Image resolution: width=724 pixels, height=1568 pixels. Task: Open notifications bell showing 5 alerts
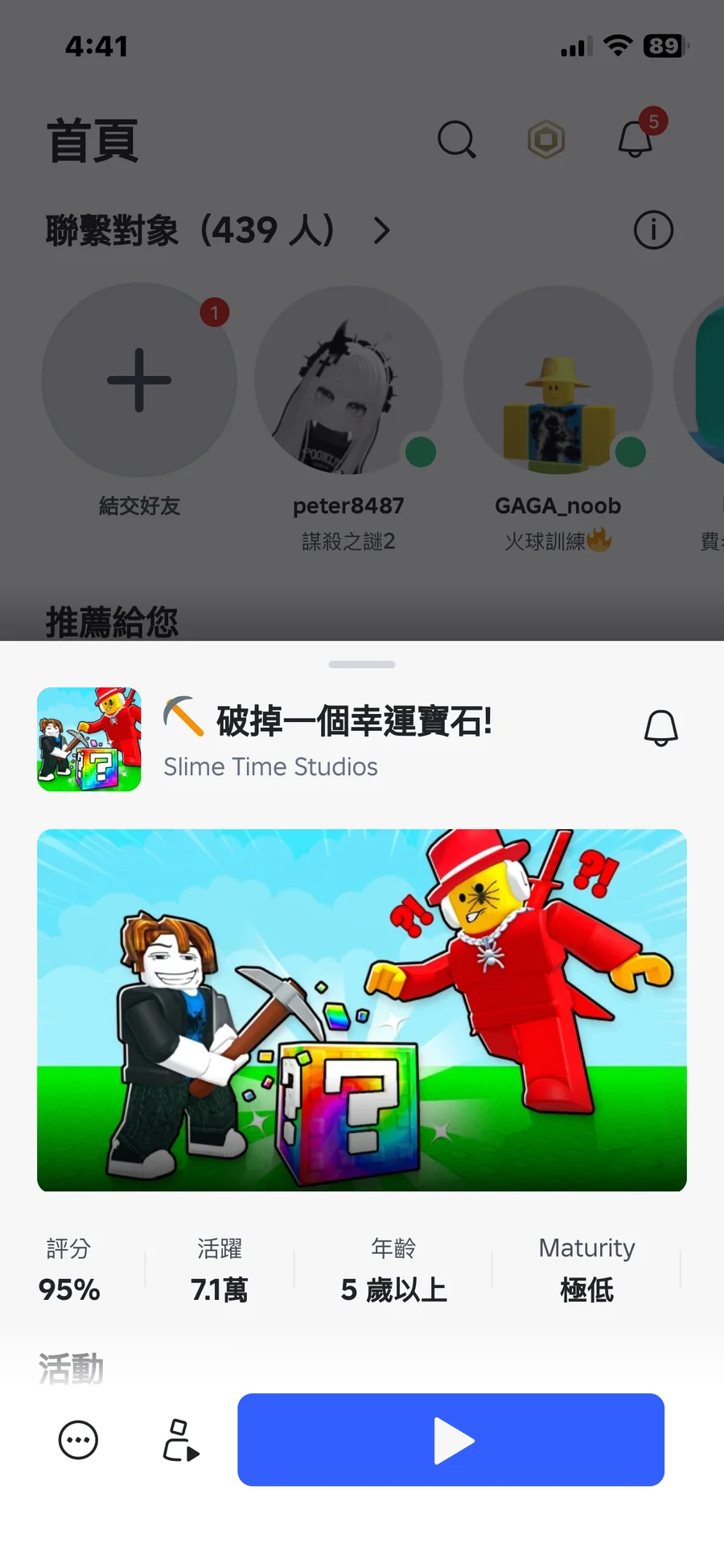tap(635, 138)
